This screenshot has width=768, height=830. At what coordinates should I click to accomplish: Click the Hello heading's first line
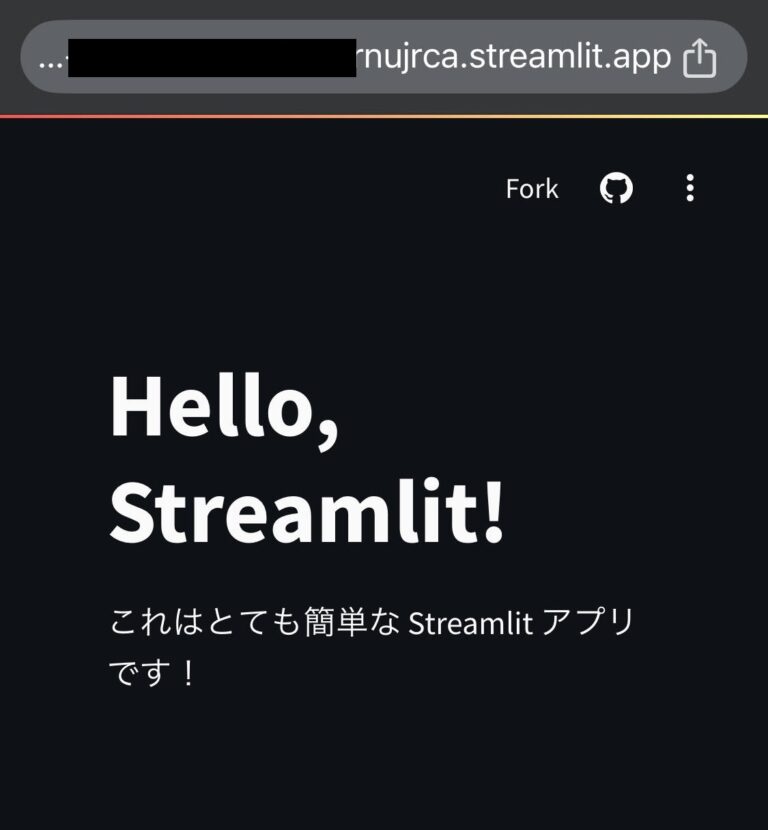point(225,405)
